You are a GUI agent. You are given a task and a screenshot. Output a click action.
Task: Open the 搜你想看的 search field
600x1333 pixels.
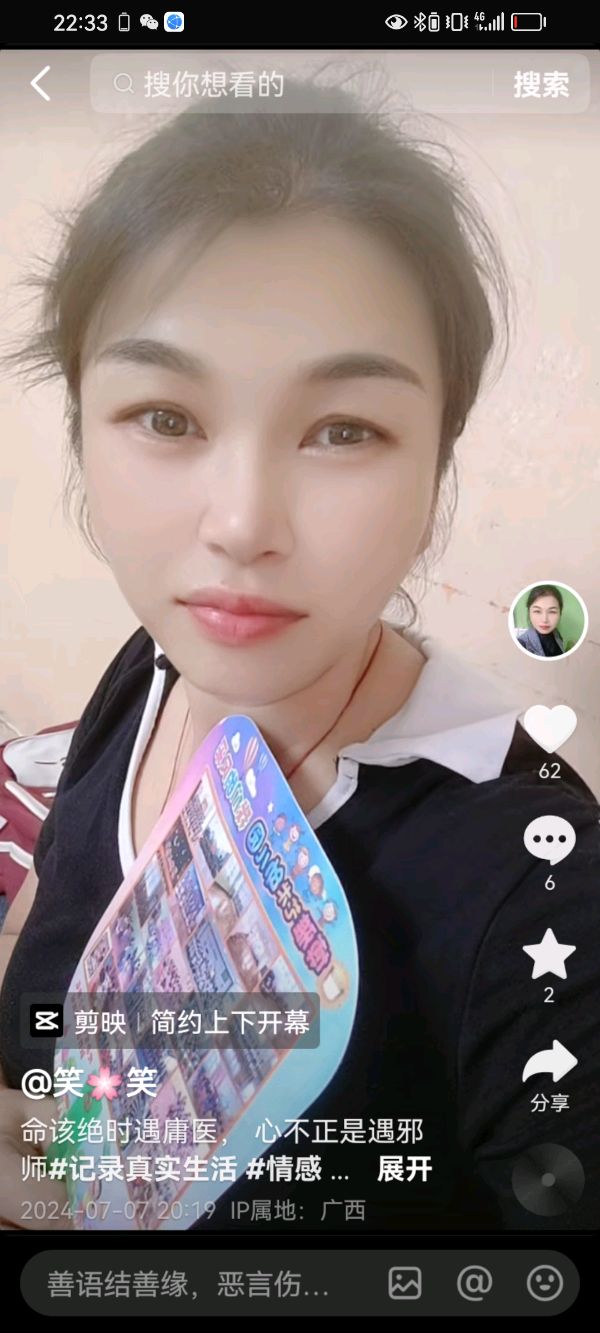pyautogui.click(x=300, y=84)
